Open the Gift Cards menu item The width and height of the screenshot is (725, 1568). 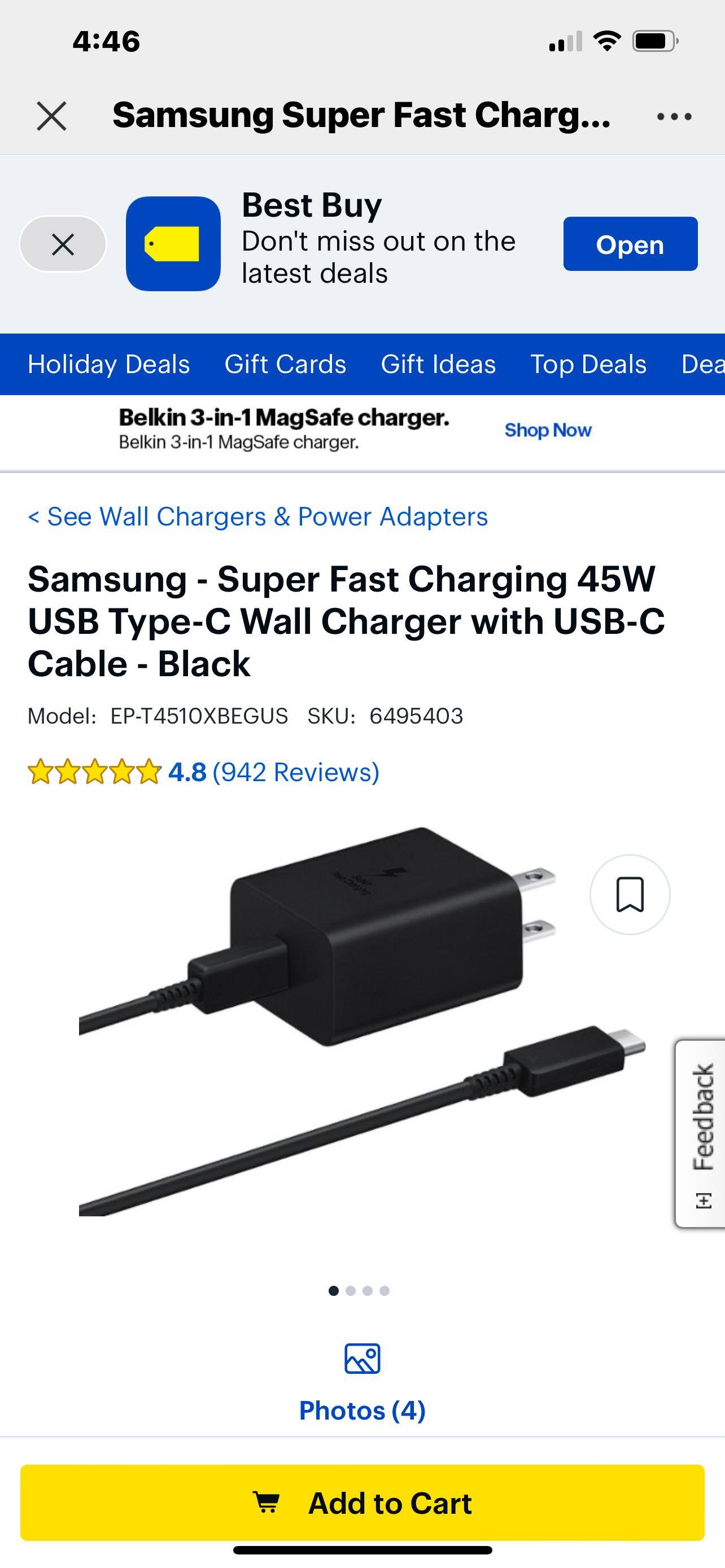285,364
